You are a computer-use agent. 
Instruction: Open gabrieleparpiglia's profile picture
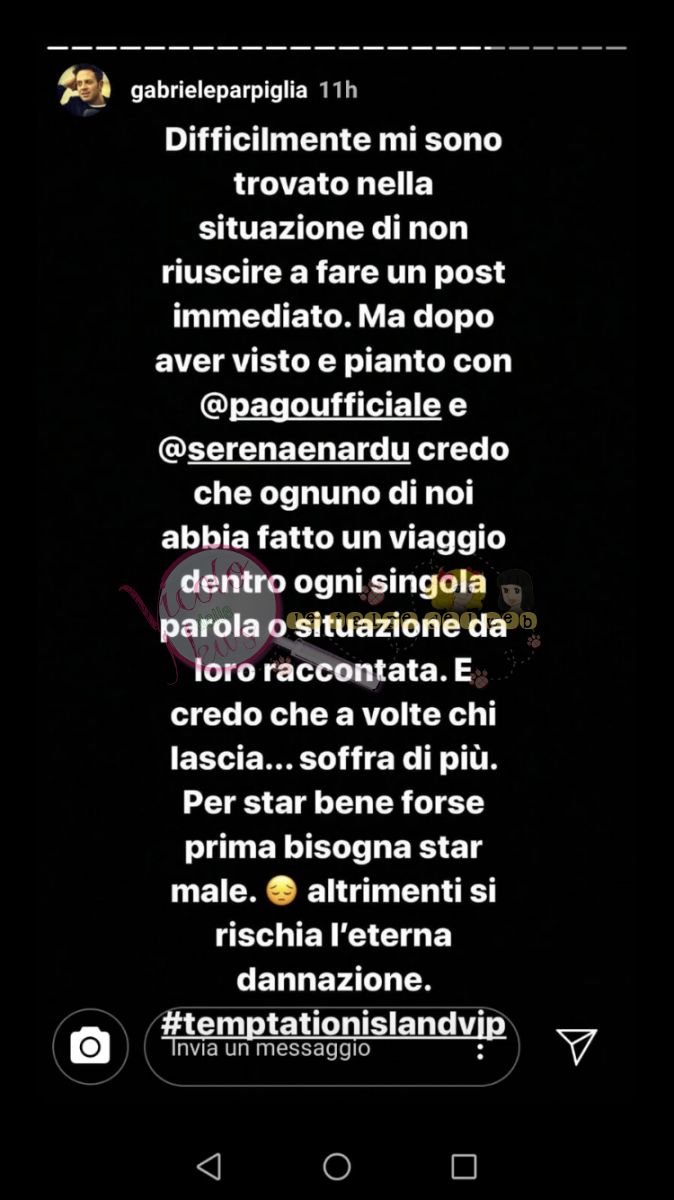coord(83,90)
